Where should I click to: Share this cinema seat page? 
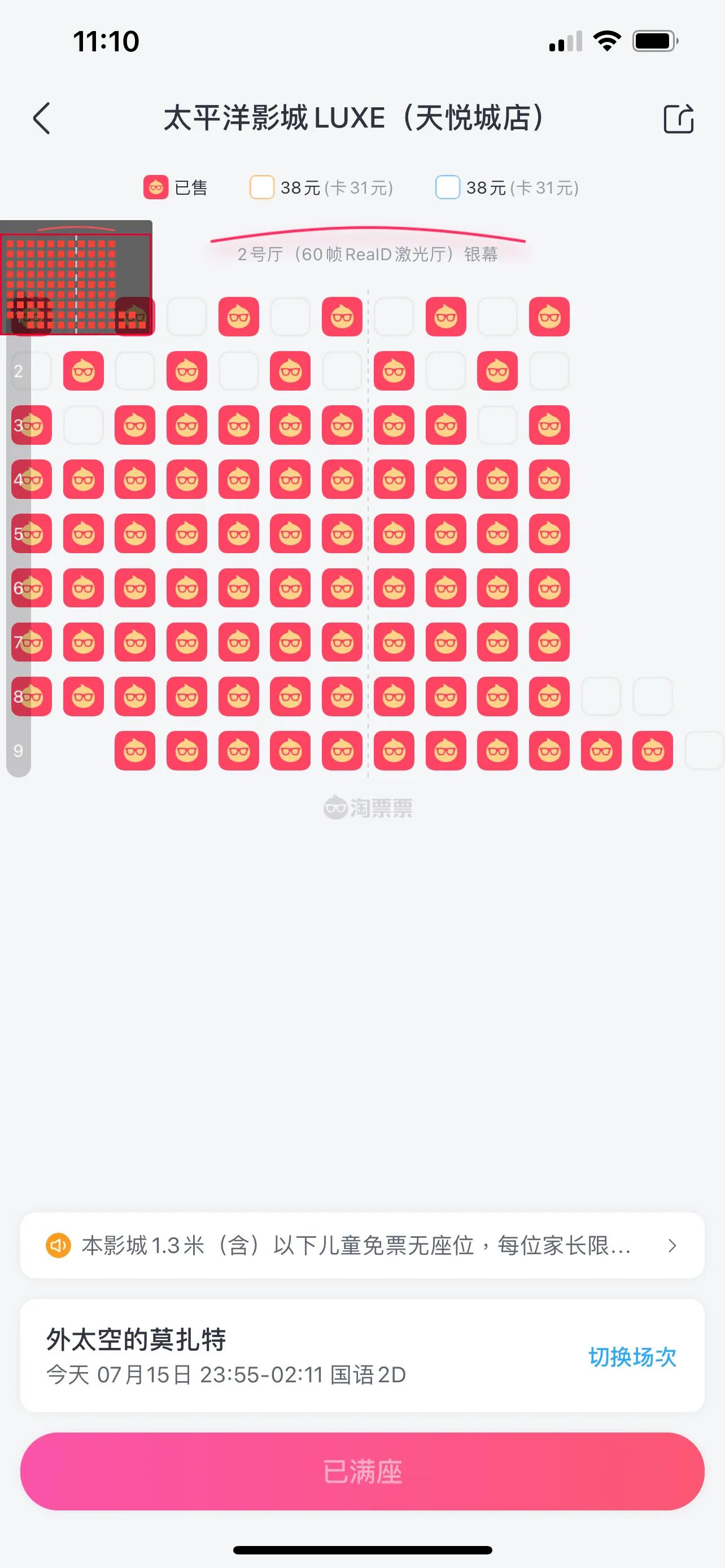coord(678,118)
